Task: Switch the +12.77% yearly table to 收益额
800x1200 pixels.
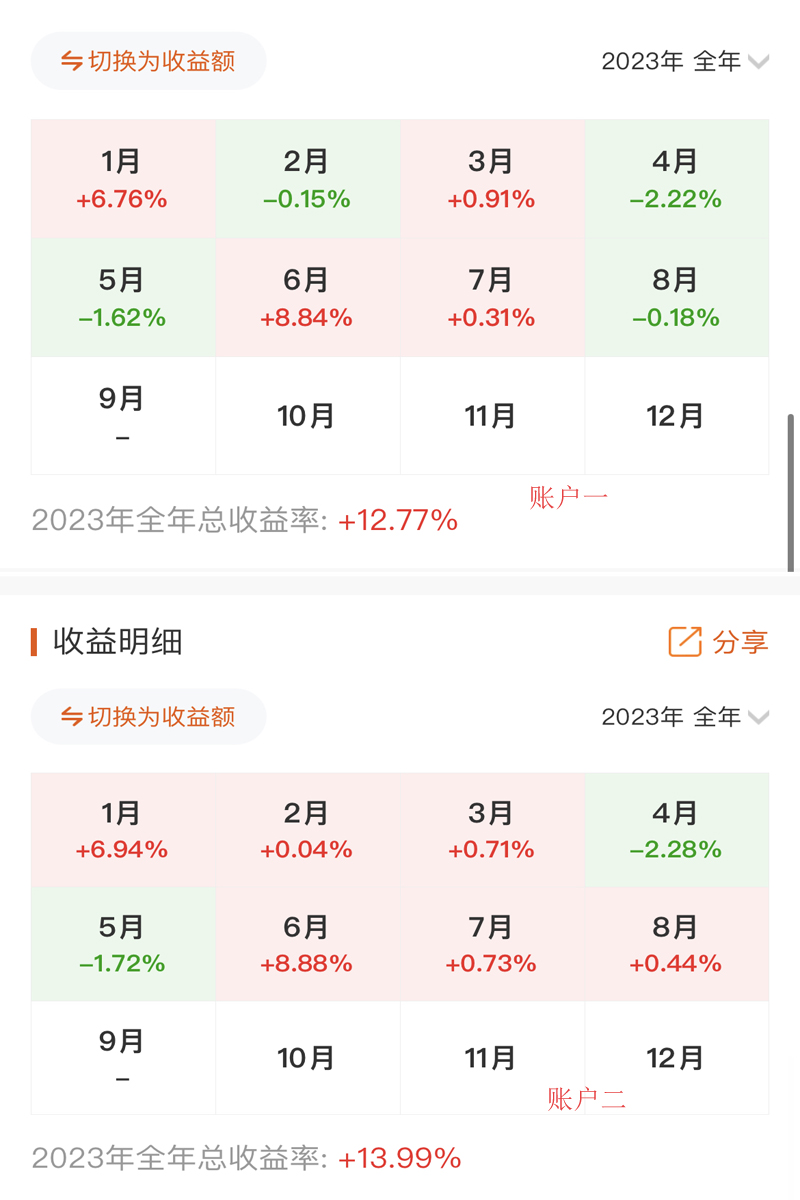Action: coord(148,61)
